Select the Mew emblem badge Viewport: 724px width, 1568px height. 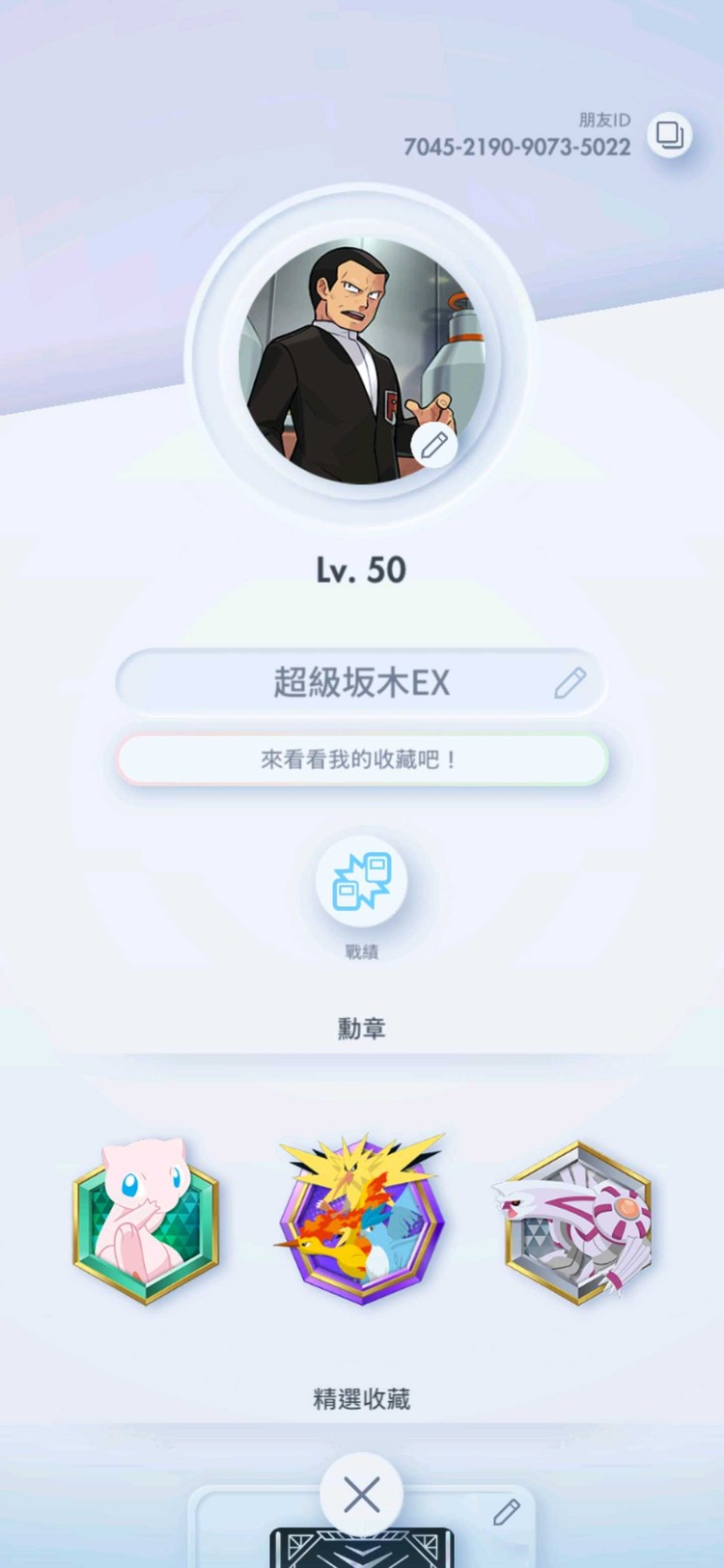pos(146,1223)
